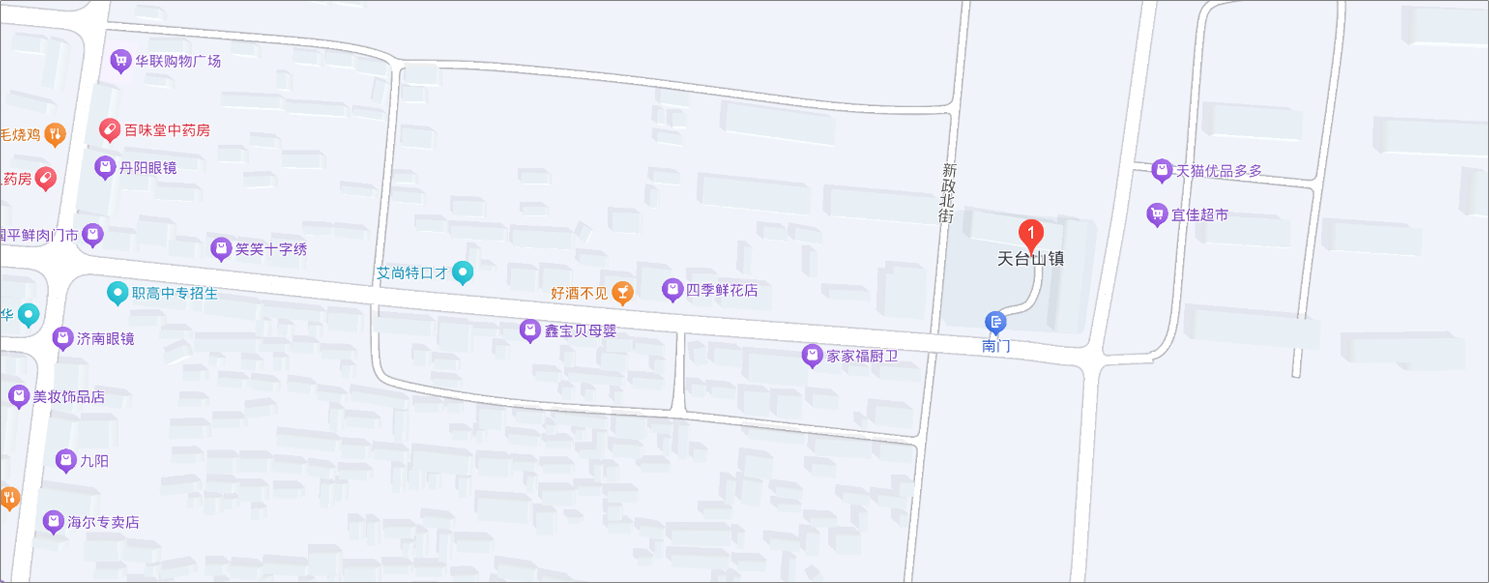Tap the 好酒不见 bar marker
Image resolution: width=1489 pixels, height=583 pixels.
[623, 293]
